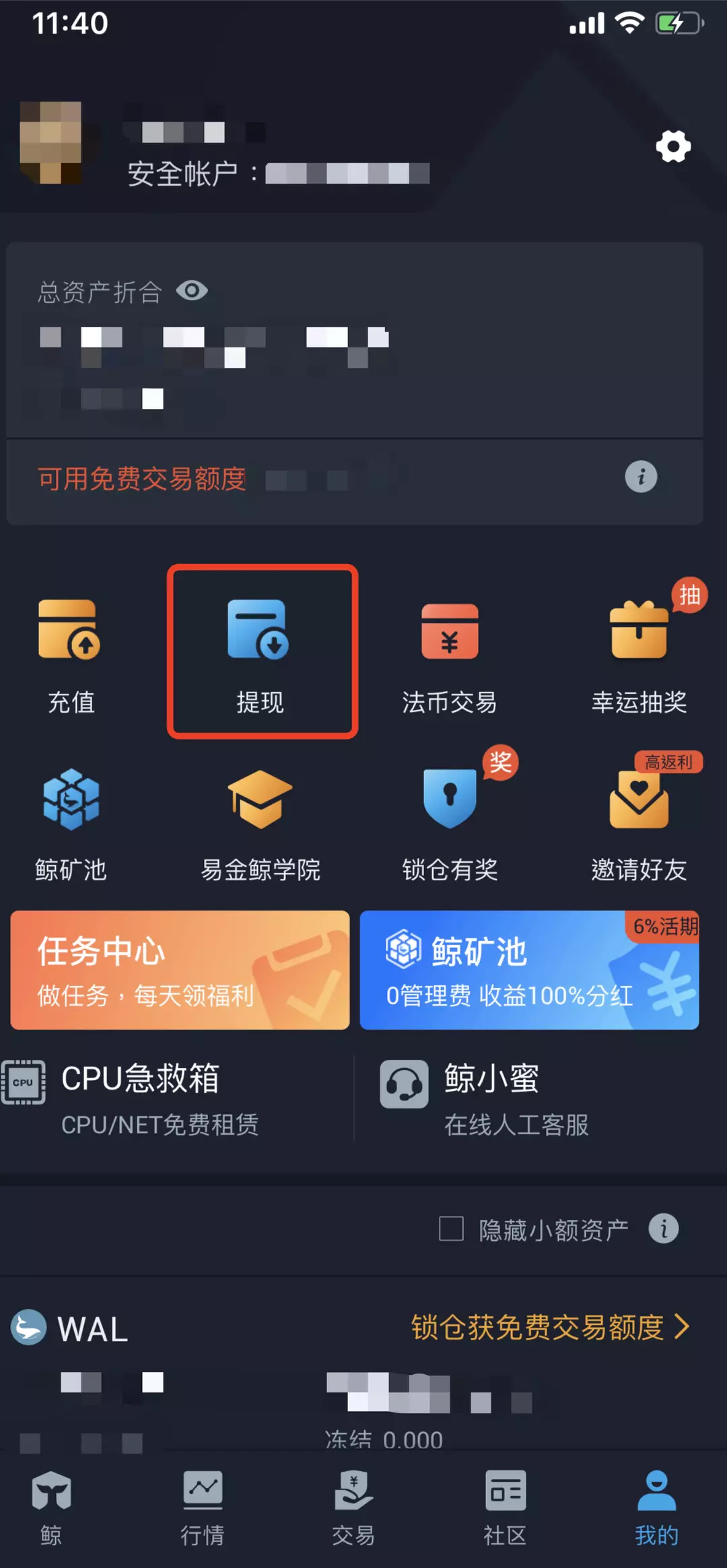The image size is (727, 1568).
Task: Open 锁仓有奖 lock rewards
Action: tap(450, 822)
